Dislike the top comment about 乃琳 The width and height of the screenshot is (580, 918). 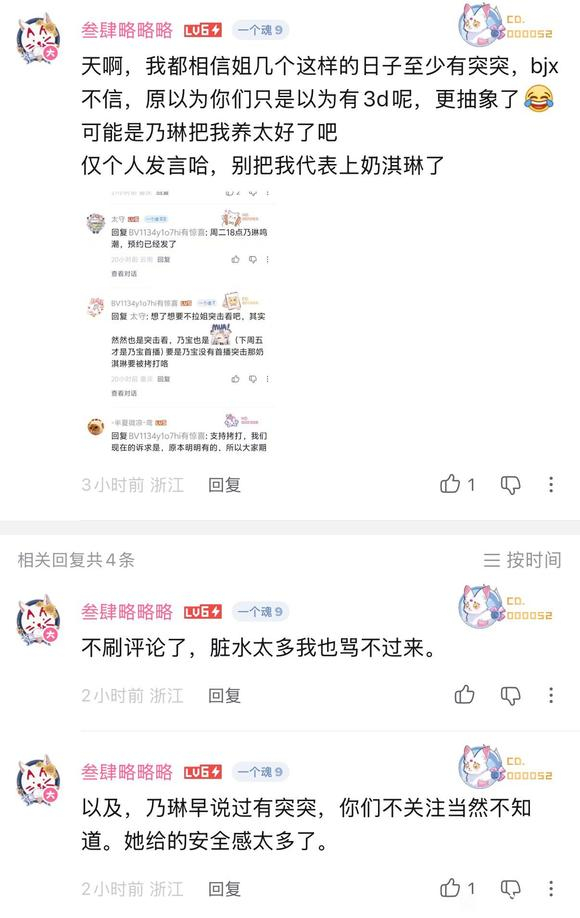click(x=510, y=485)
